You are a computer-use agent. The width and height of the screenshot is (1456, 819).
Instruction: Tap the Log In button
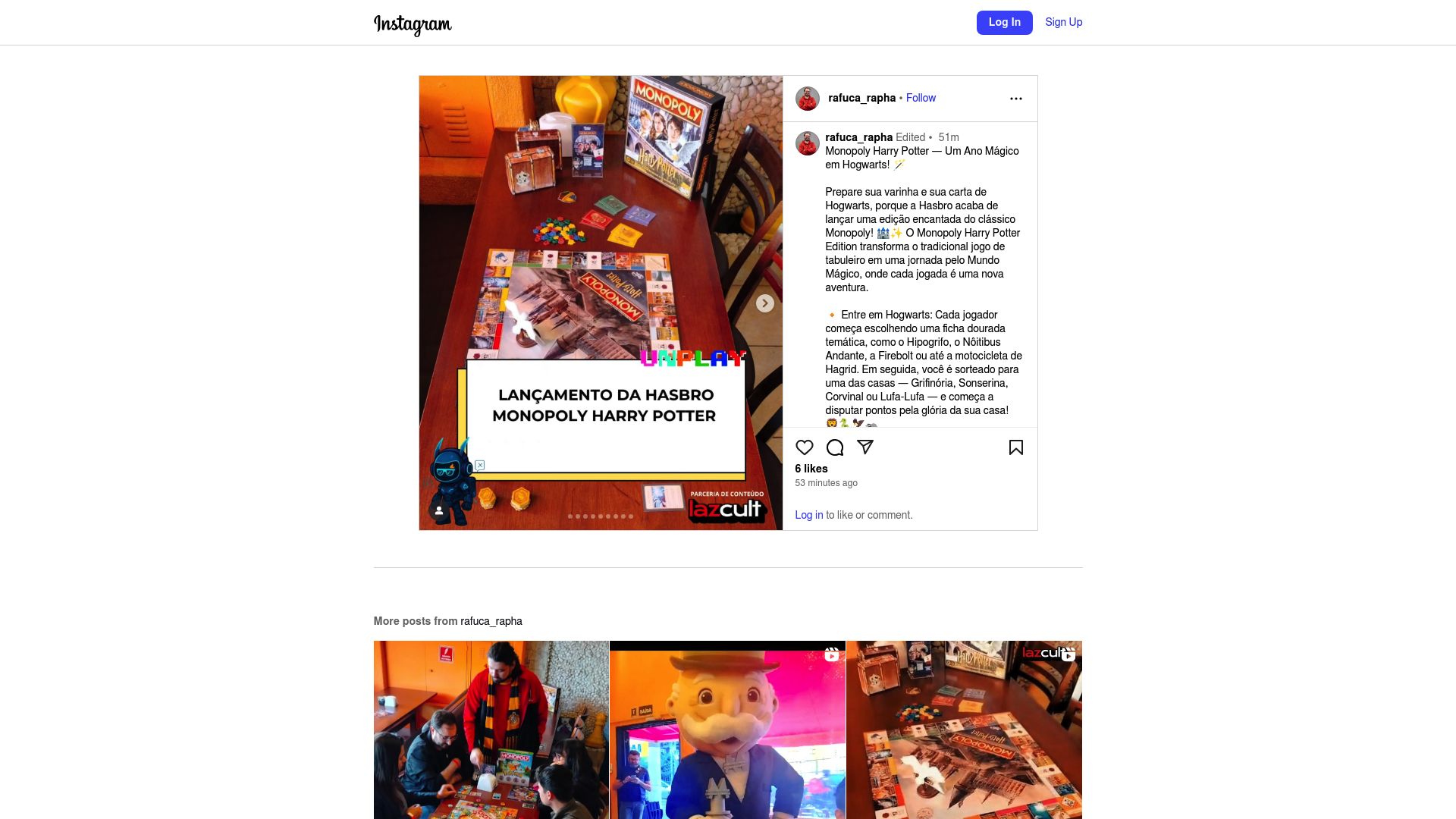coord(1004,23)
